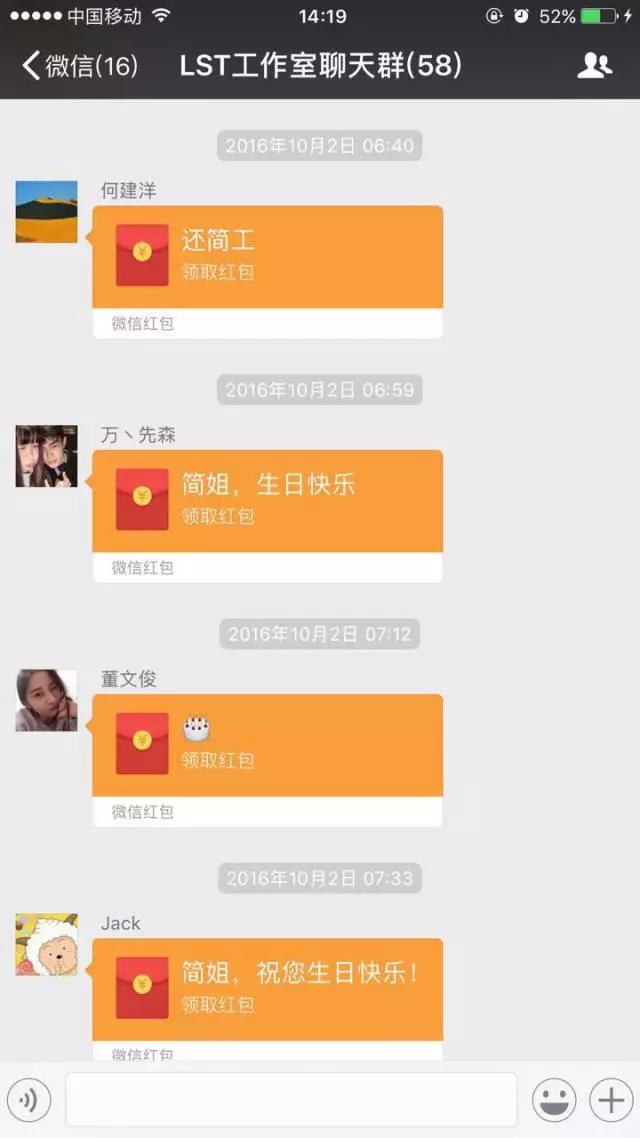Image resolution: width=640 pixels, height=1138 pixels.
Task: Open 董文俊's birthday cake red packet
Action: pos(267,745)
